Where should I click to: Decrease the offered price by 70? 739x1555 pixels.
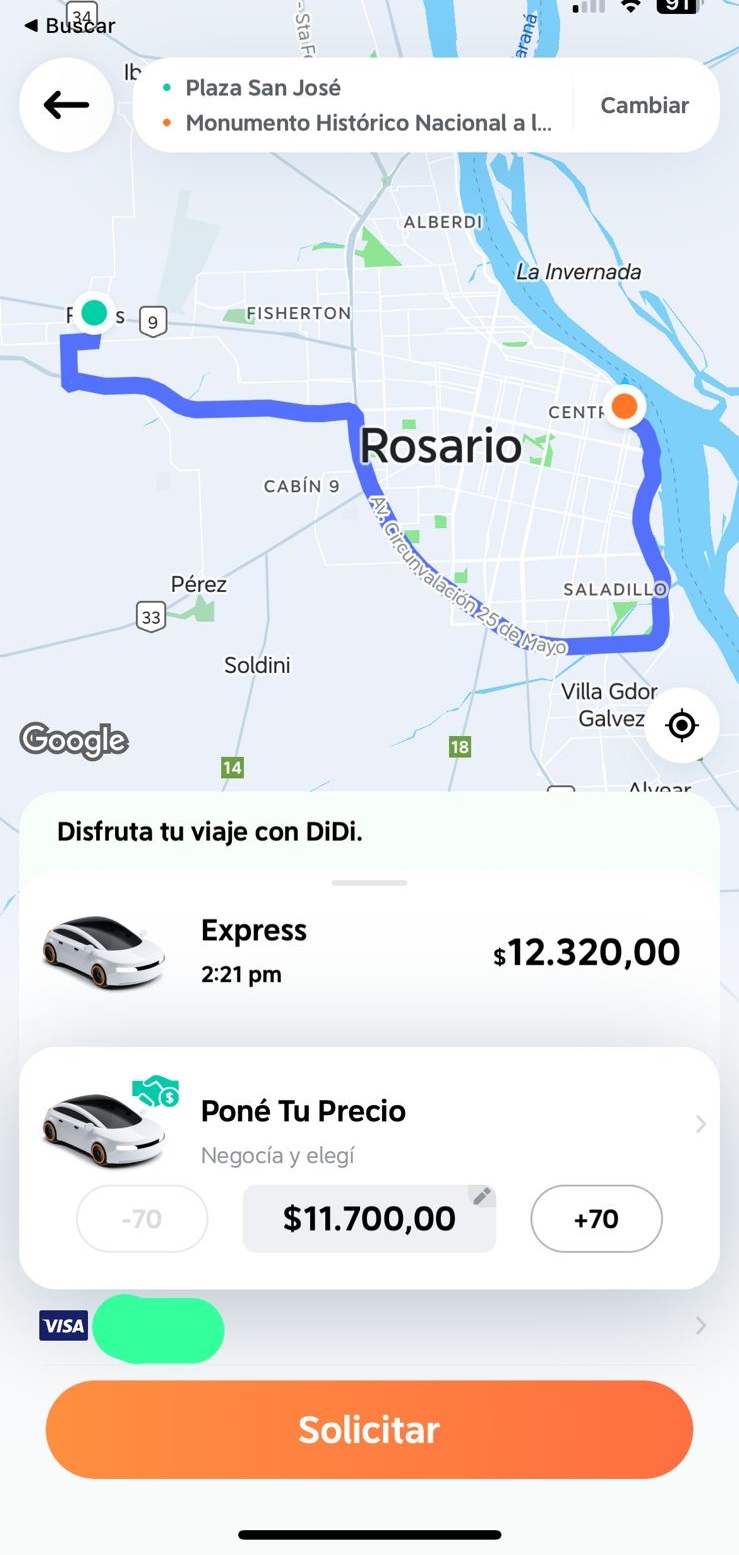click(x=142, y=1219)
